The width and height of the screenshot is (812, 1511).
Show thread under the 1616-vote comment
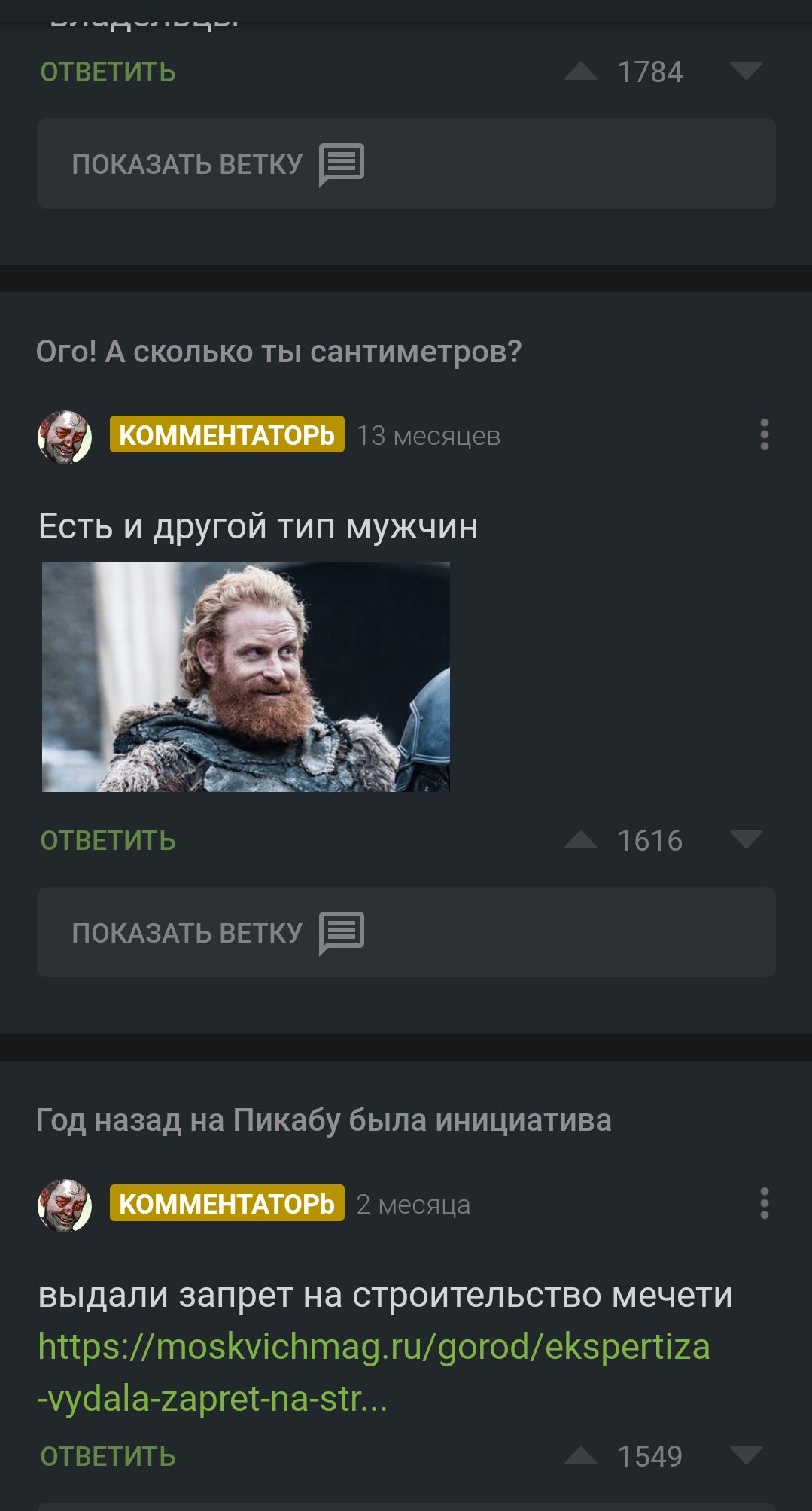point(406,932)
